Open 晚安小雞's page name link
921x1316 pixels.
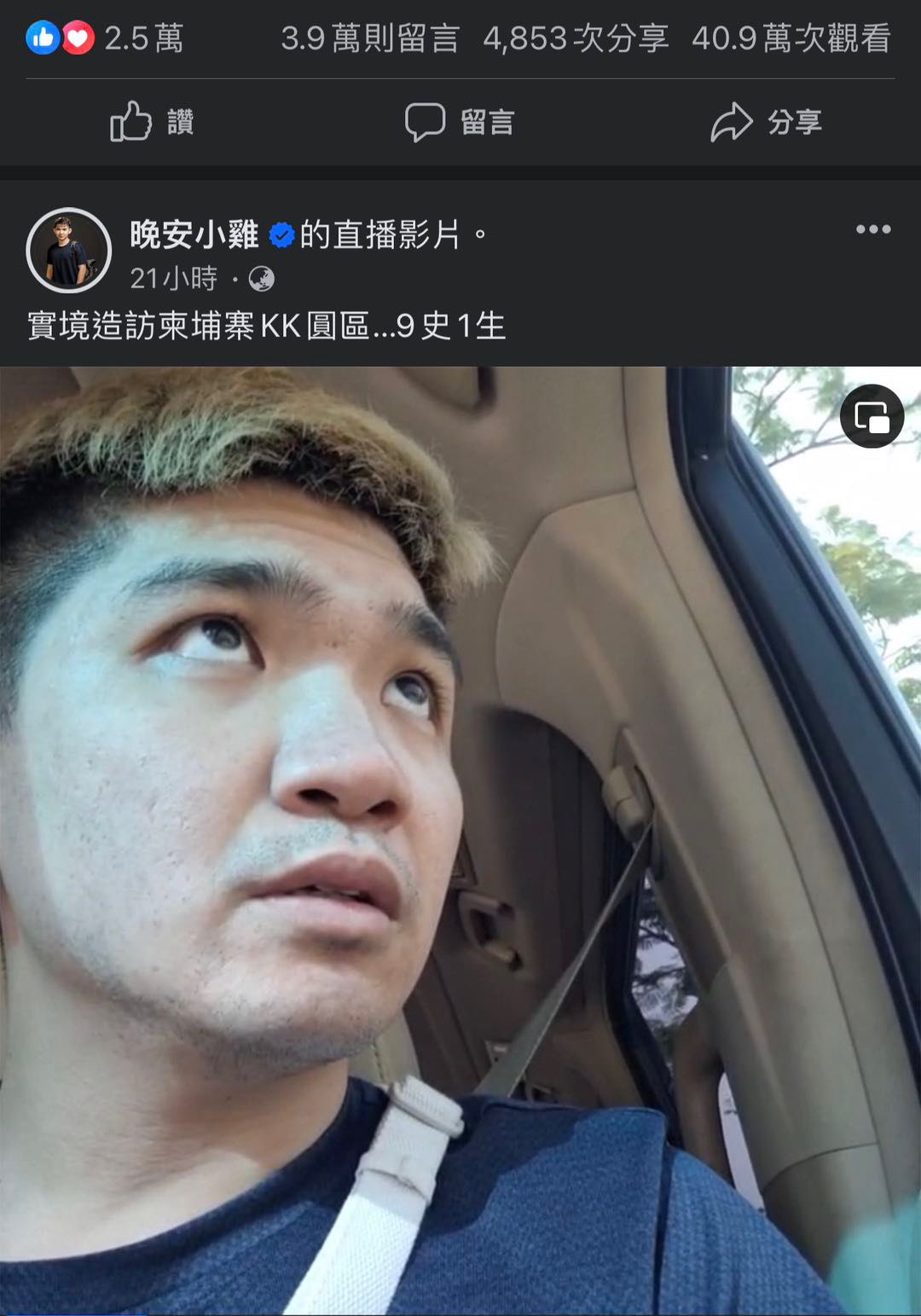194,235
